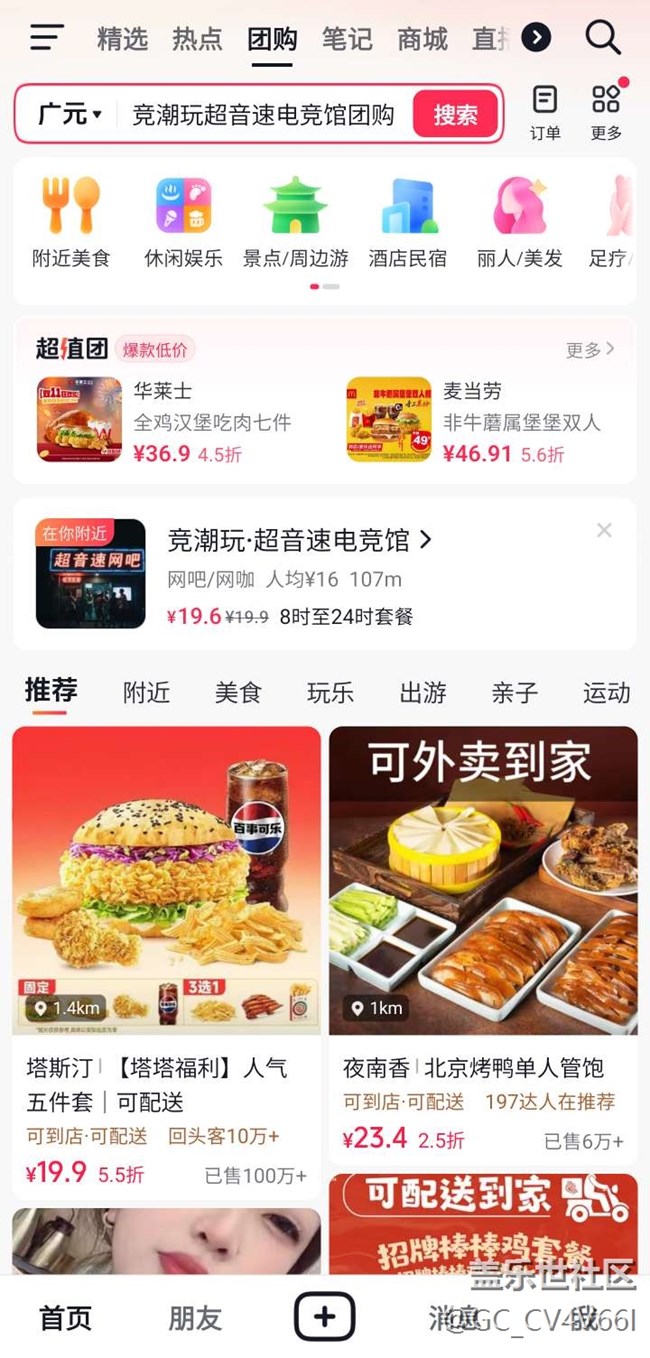
Task: View more 超值团 deals
Action: coord(590,350)
